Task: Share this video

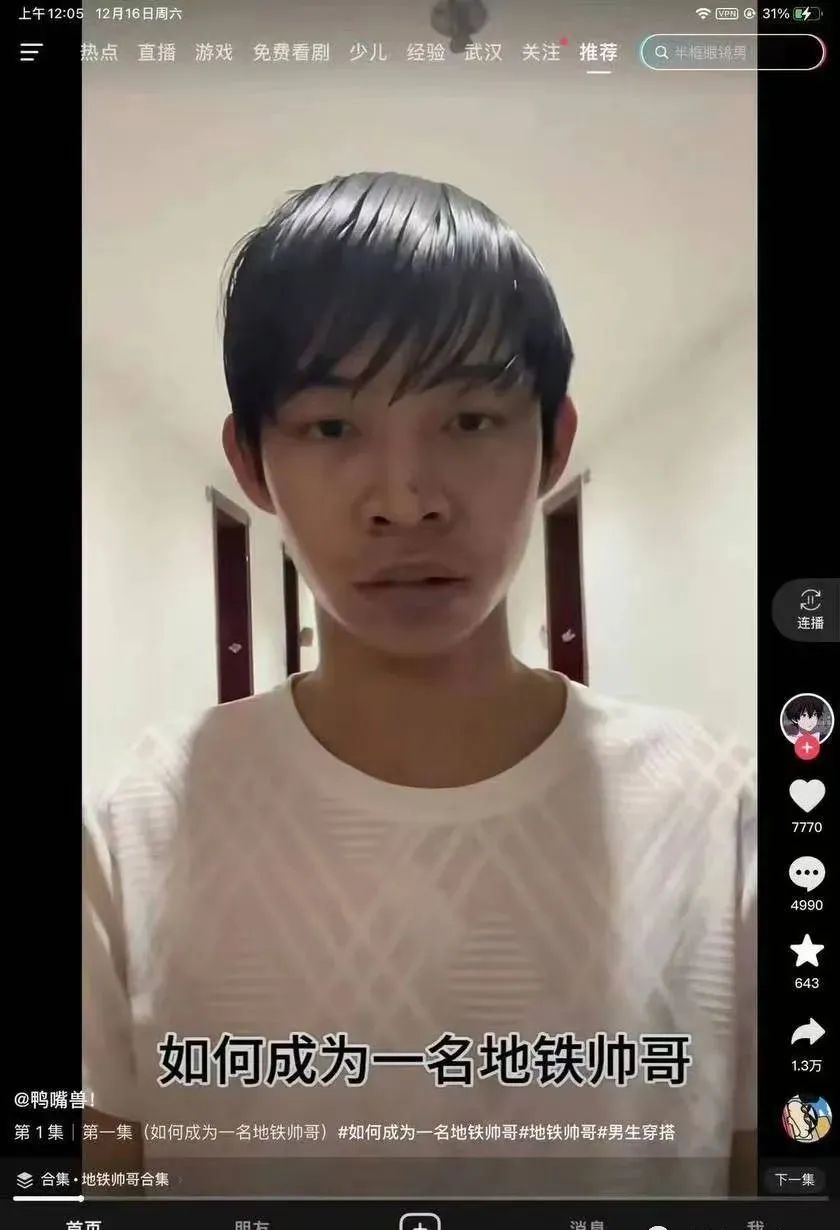Action: click(807, 1032)
